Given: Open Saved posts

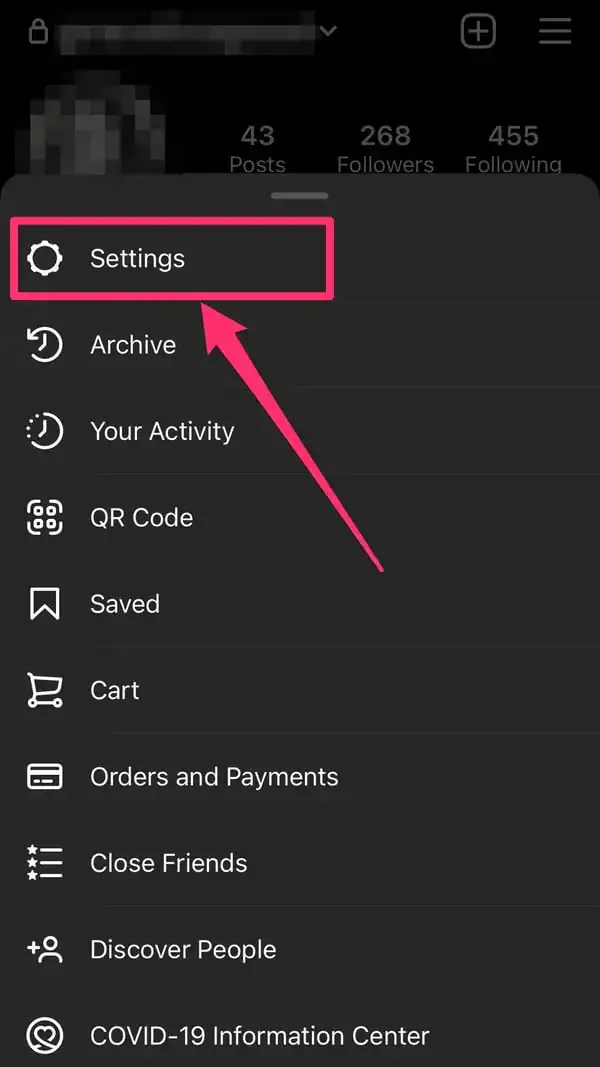Looking at the screenshot, I should coord(125,604).
